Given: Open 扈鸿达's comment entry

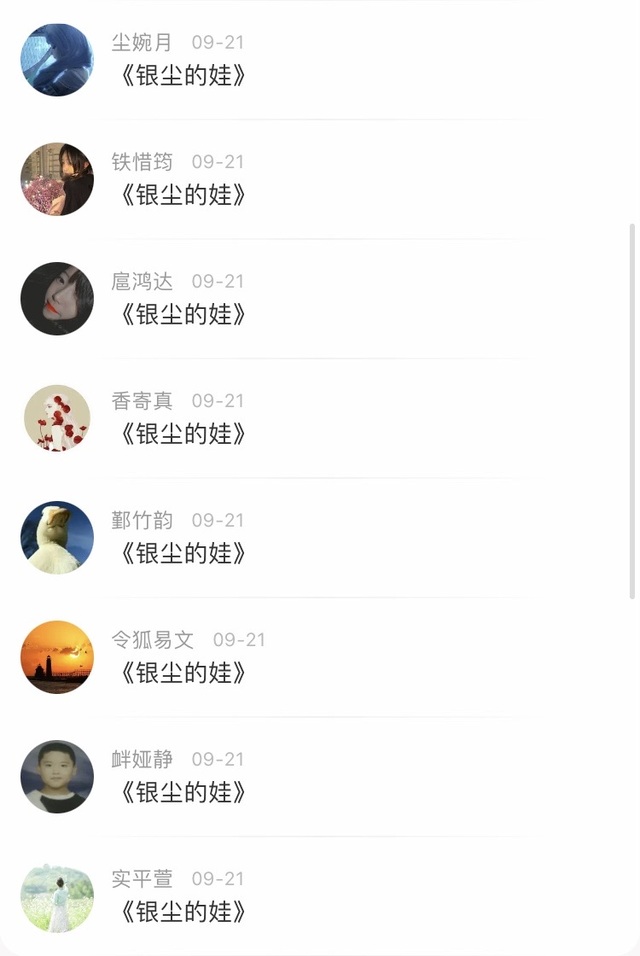Looking at the screenshot, I should [183, 315].
